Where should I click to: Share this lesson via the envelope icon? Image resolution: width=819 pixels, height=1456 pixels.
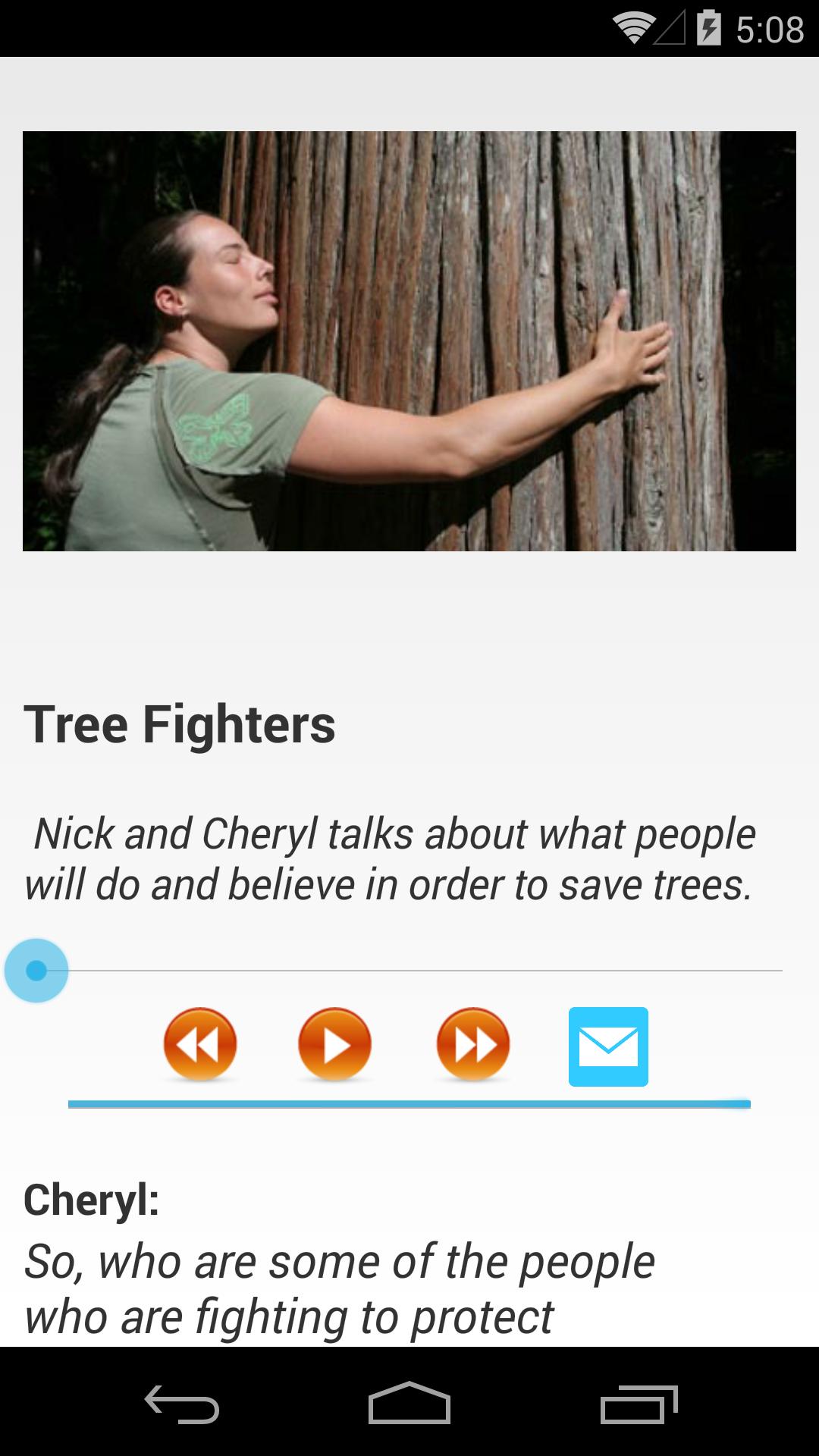[608, 1046]
